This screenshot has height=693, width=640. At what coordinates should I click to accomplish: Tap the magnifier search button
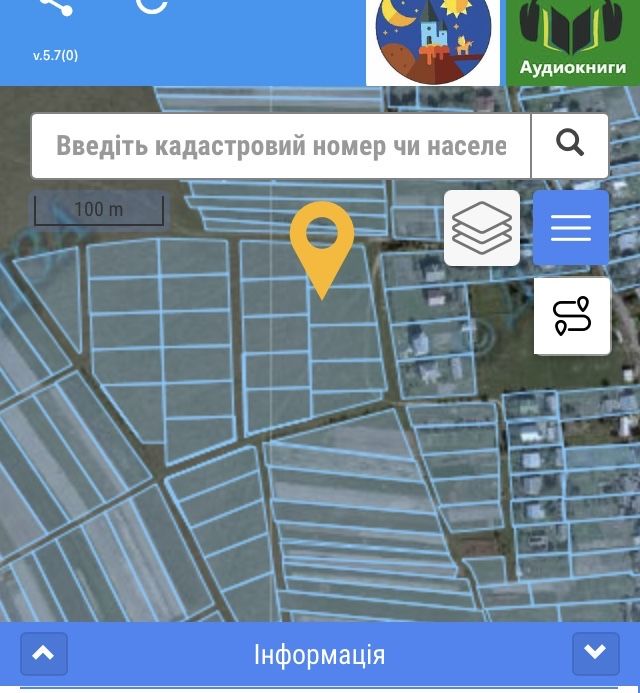[x=570, y=145]
